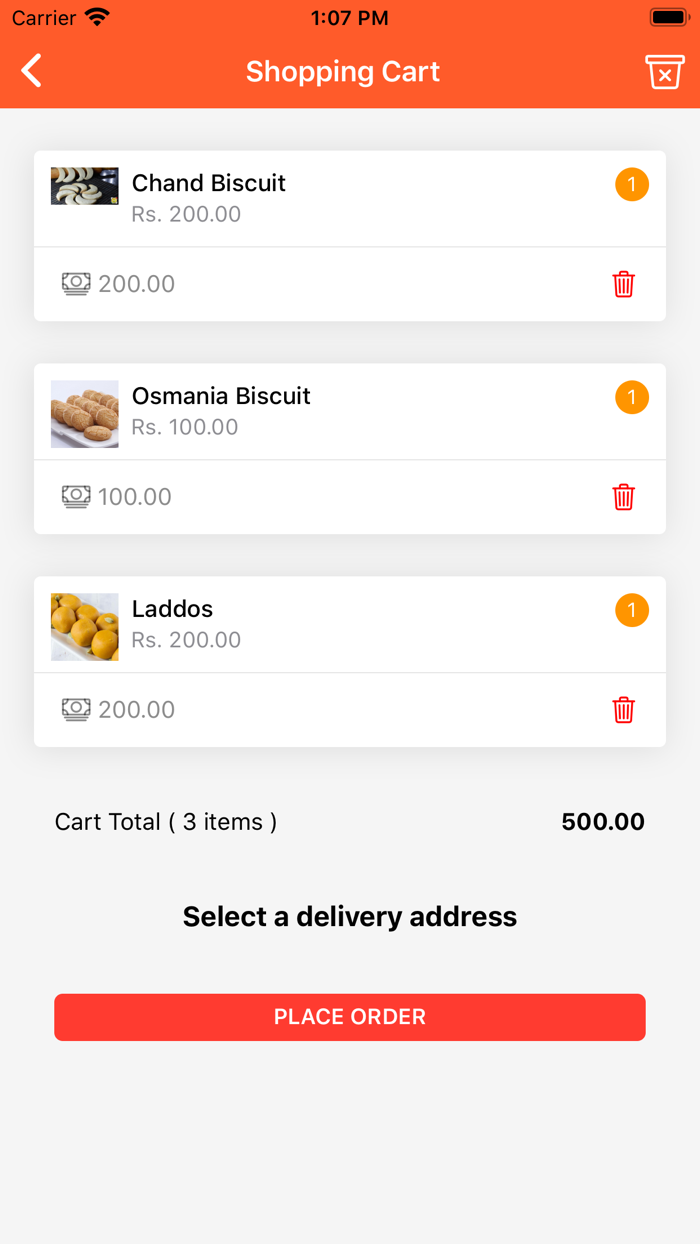This screenshot has width=700, height=1244.
Task: Delete Chand Biscuit from cart
Action: [623, 284]
